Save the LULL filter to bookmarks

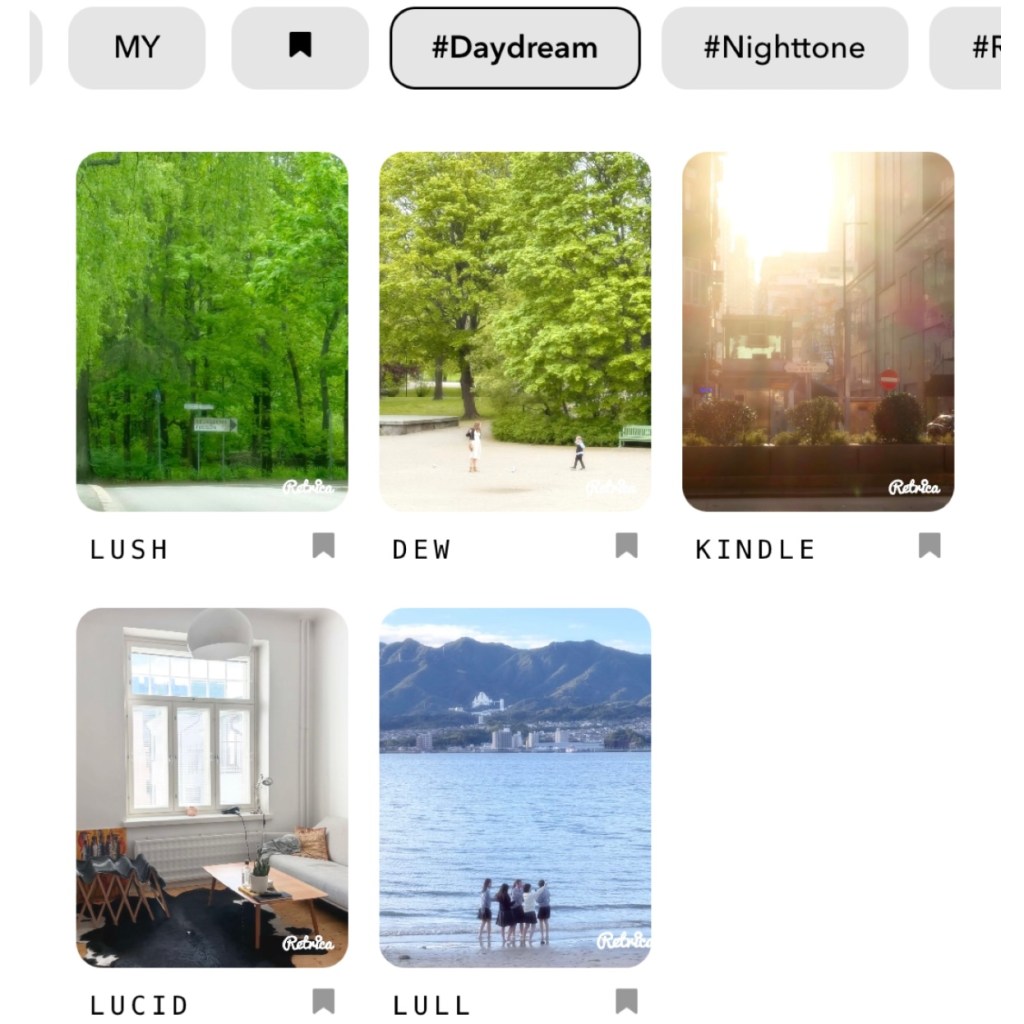(626, 1001)
